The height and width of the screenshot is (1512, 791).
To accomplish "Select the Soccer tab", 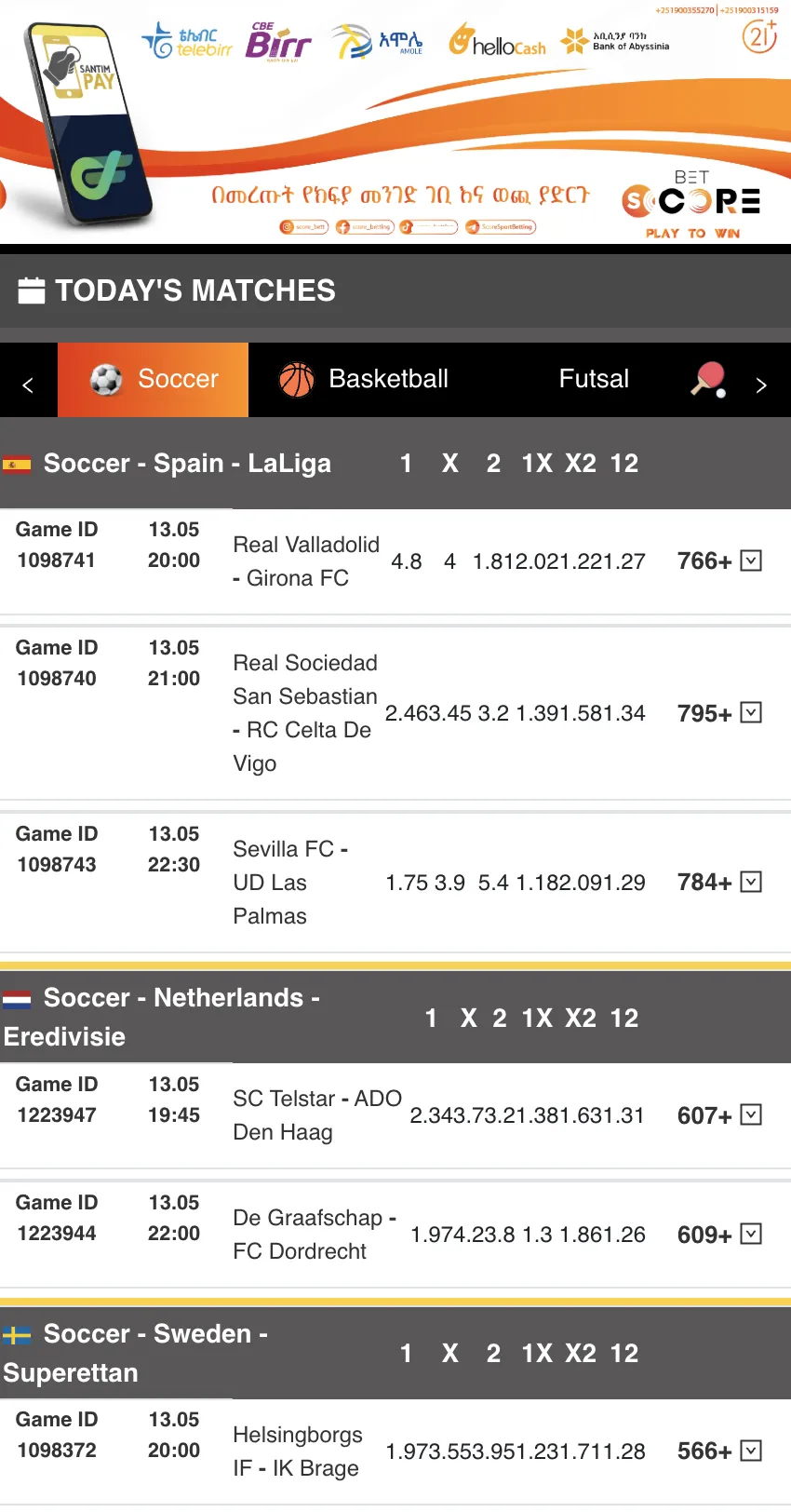I will pyautogui.click(x=154, y=379).
